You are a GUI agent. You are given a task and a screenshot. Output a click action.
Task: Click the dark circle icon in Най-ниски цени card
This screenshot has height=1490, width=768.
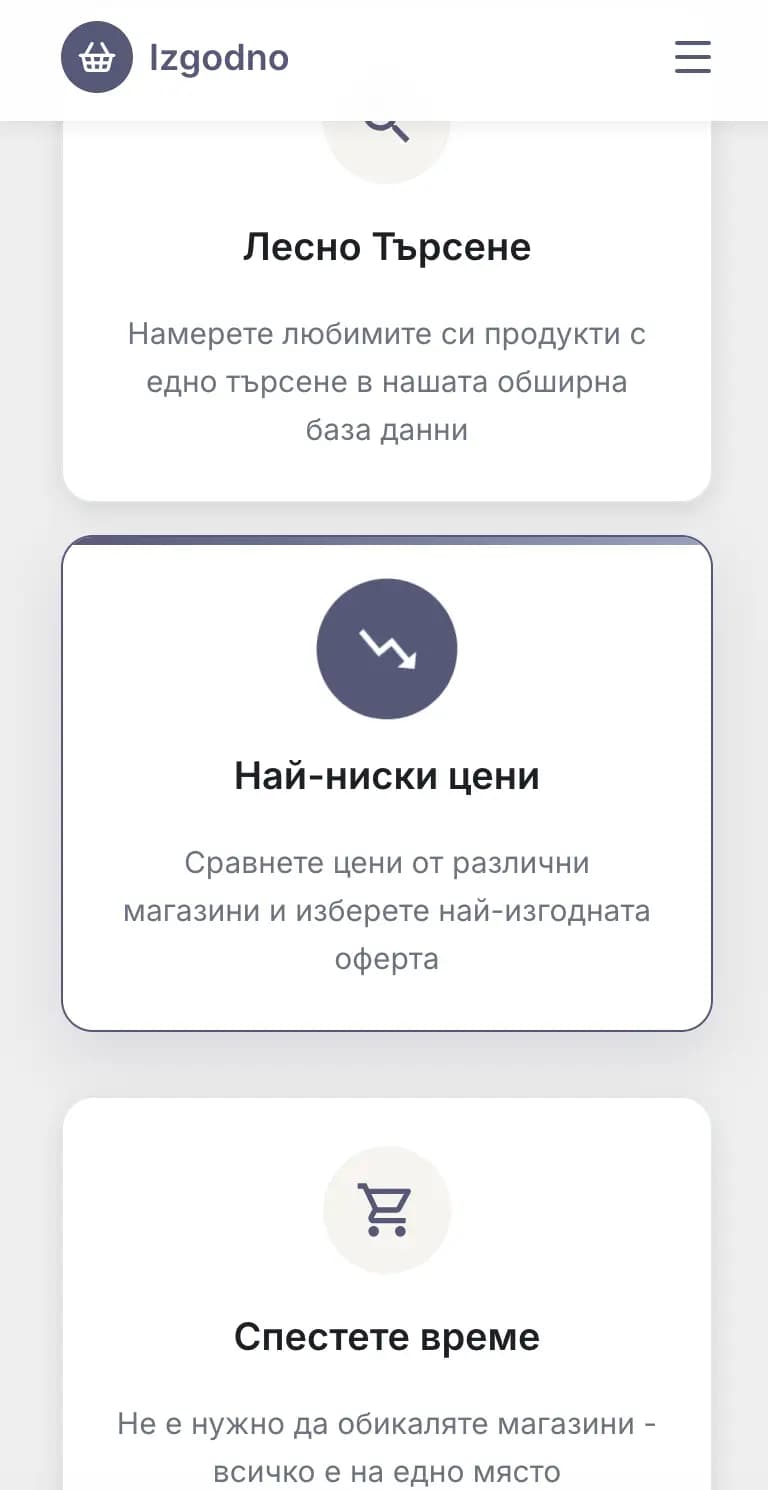pos(387,648)
